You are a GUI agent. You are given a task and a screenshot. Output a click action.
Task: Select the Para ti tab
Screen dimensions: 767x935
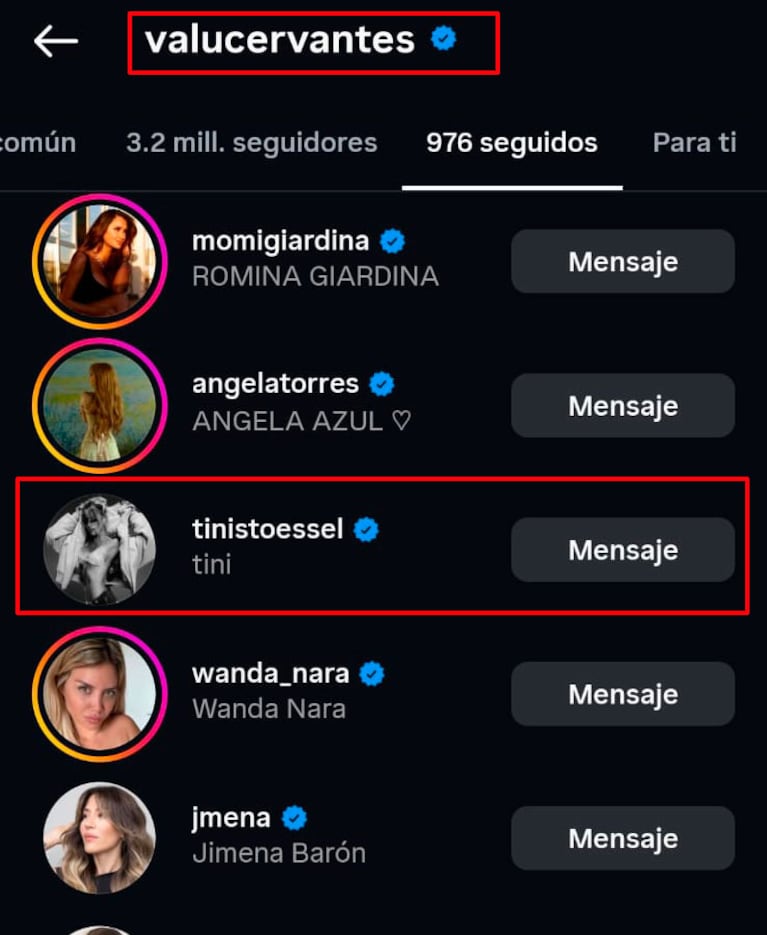pos(694,142)
